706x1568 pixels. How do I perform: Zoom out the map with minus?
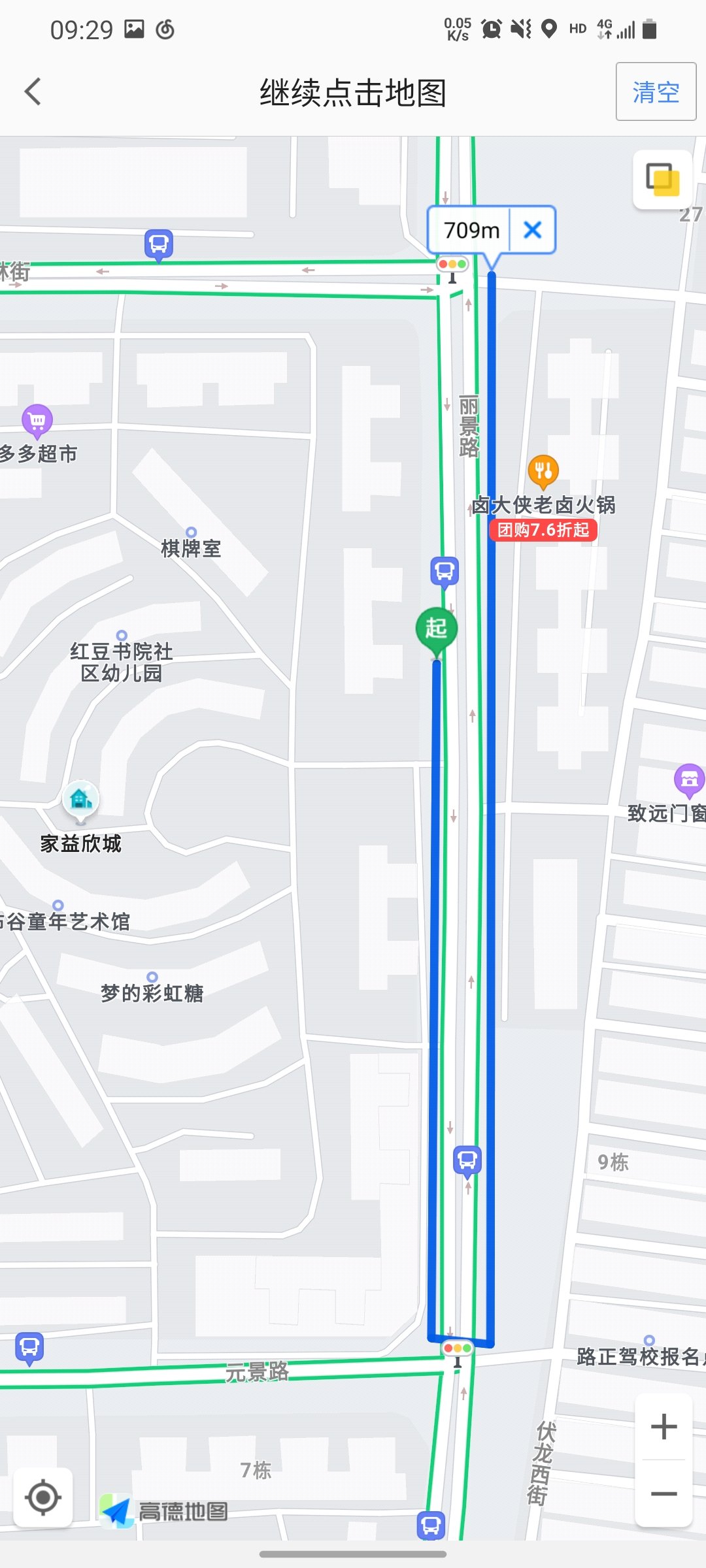pos(664,1494)
